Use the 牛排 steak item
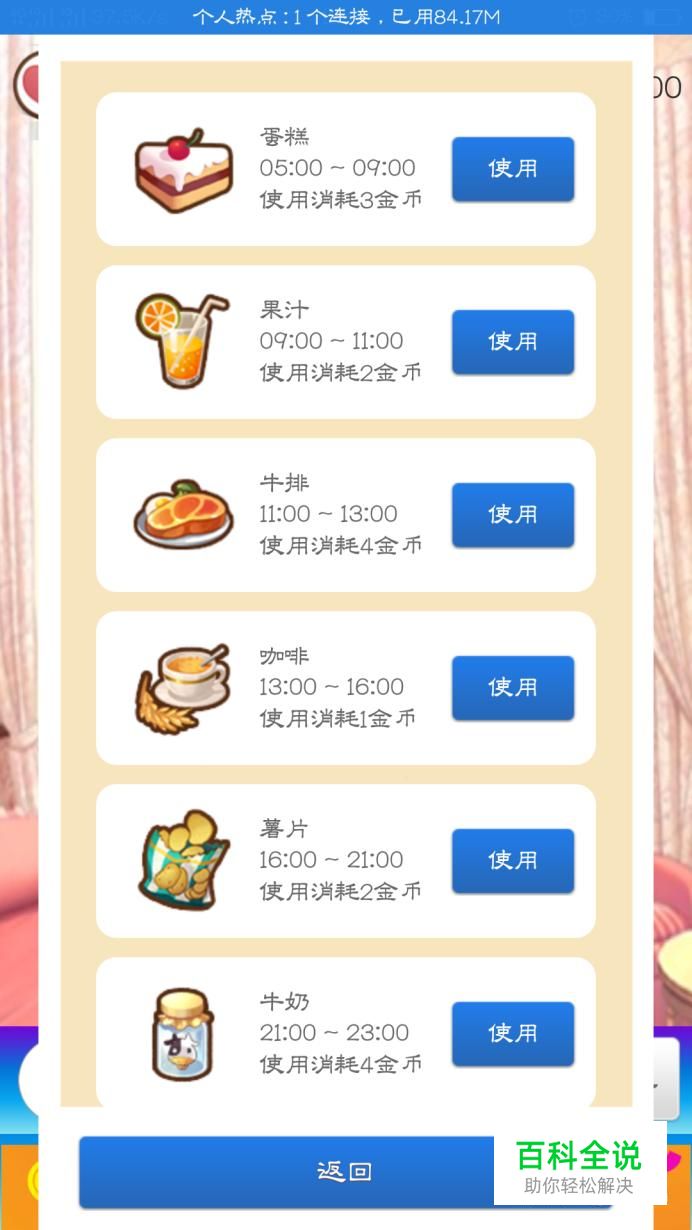The height and width of the screenshot is (1230, 692). pos(513,515)
